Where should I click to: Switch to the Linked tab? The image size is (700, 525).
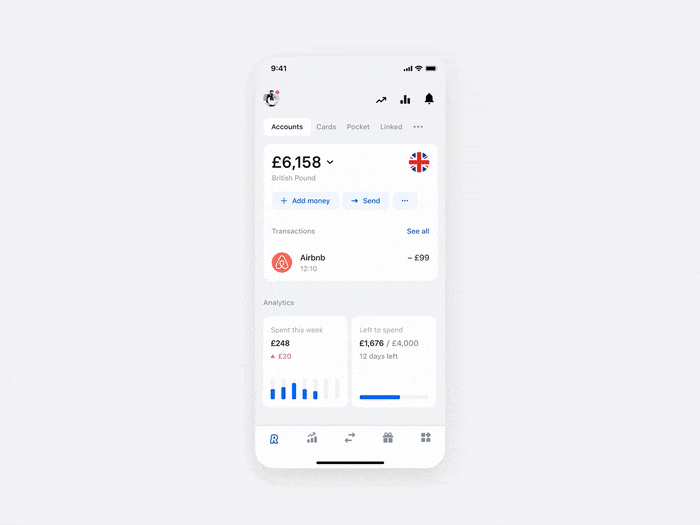click(391, 127)
